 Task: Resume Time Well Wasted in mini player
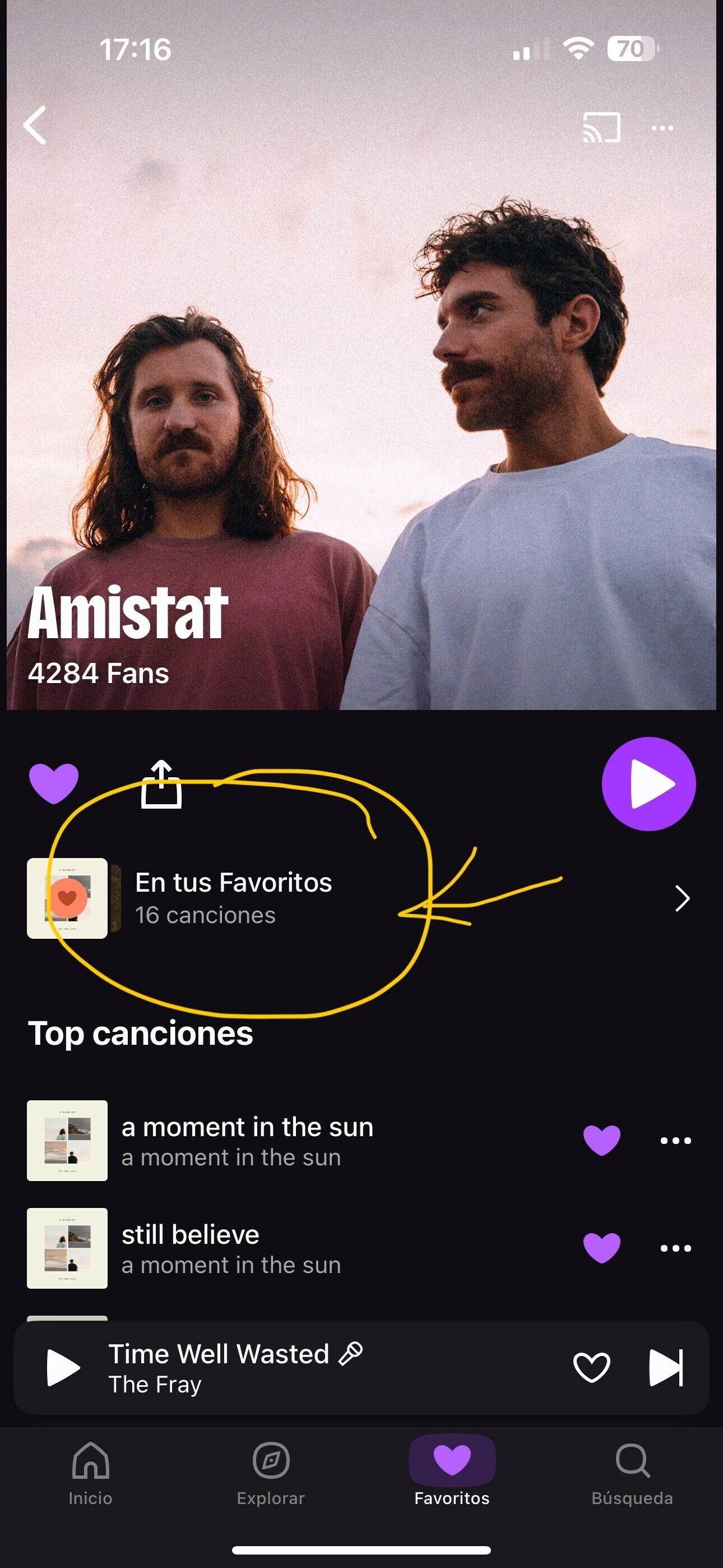(63, 1367)
